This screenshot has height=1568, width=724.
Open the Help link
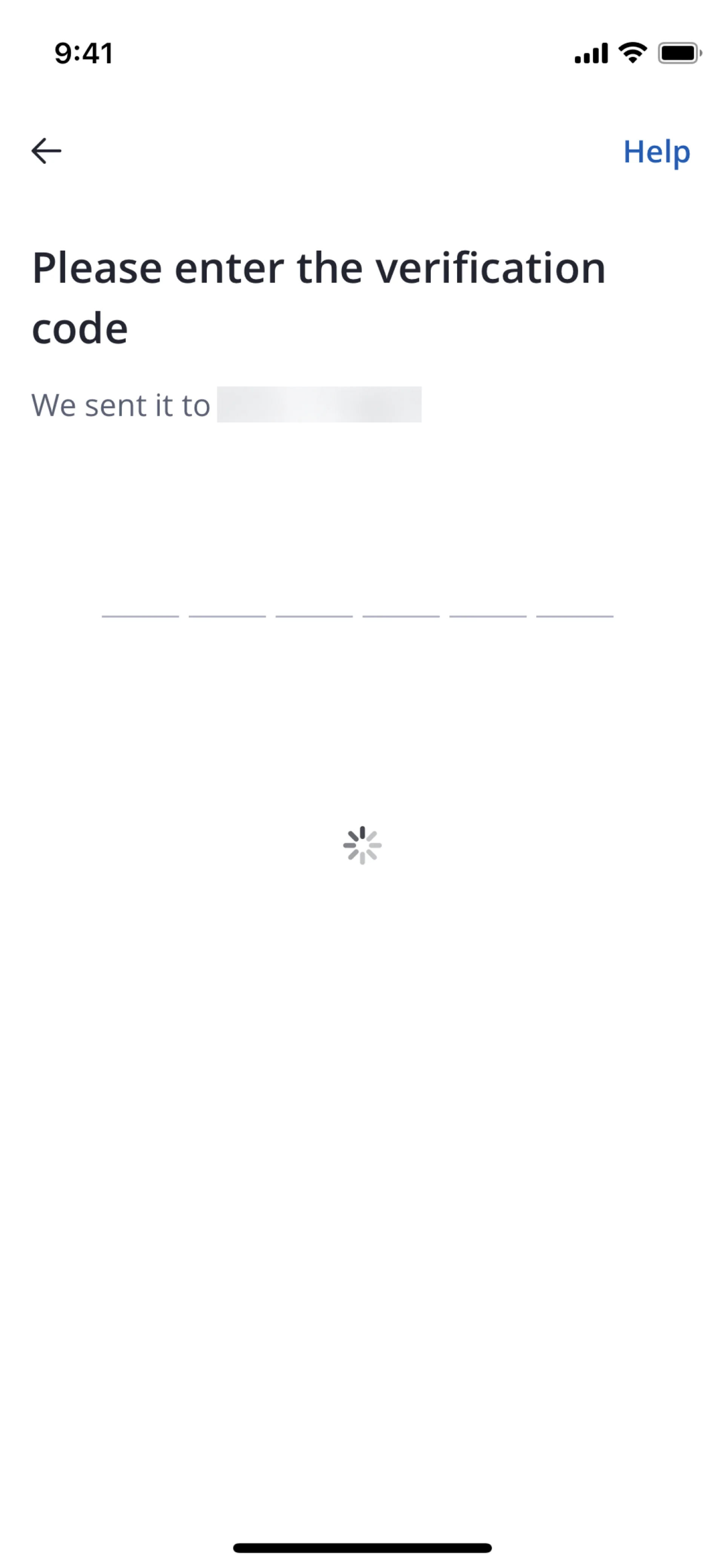point(656,152)
